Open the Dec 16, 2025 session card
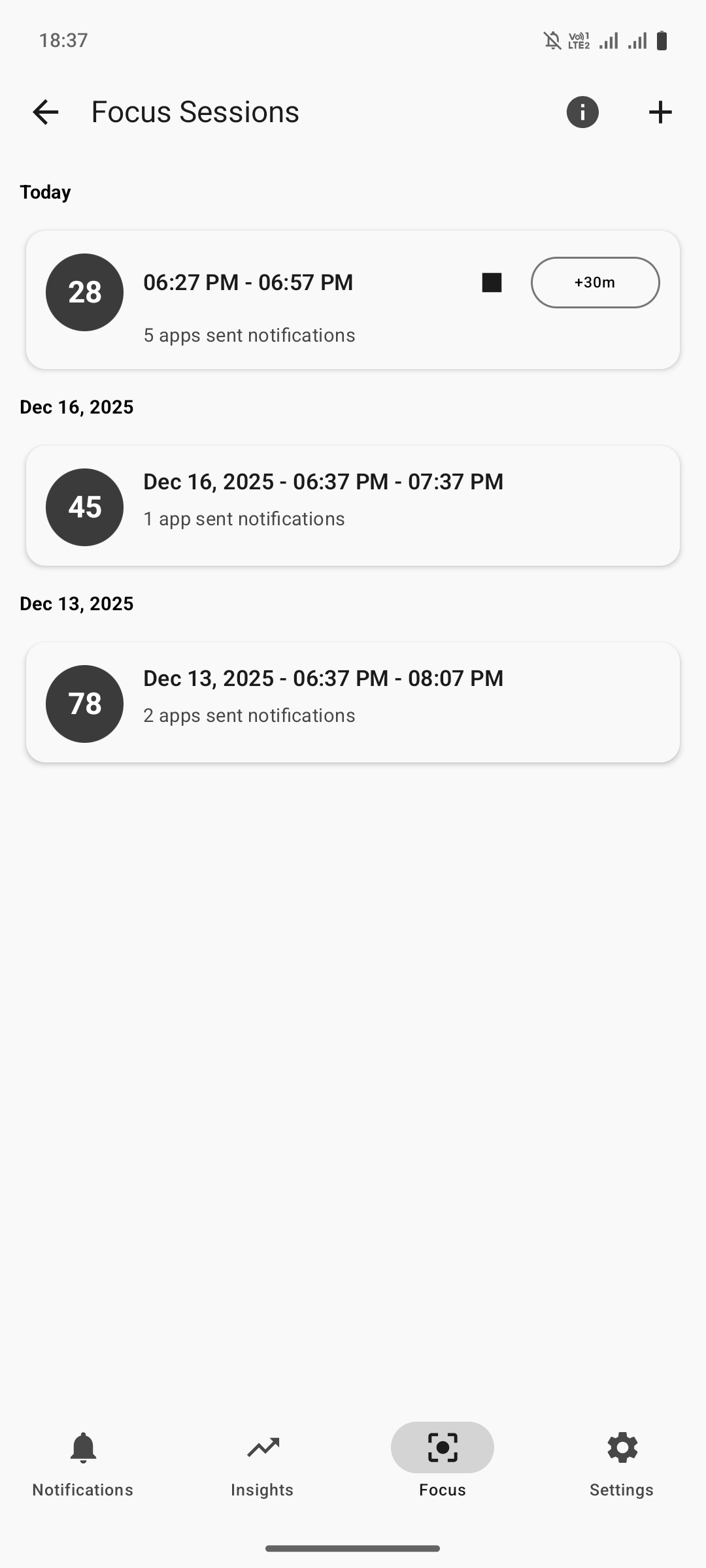706x1568 pixels. click(353, 506)
